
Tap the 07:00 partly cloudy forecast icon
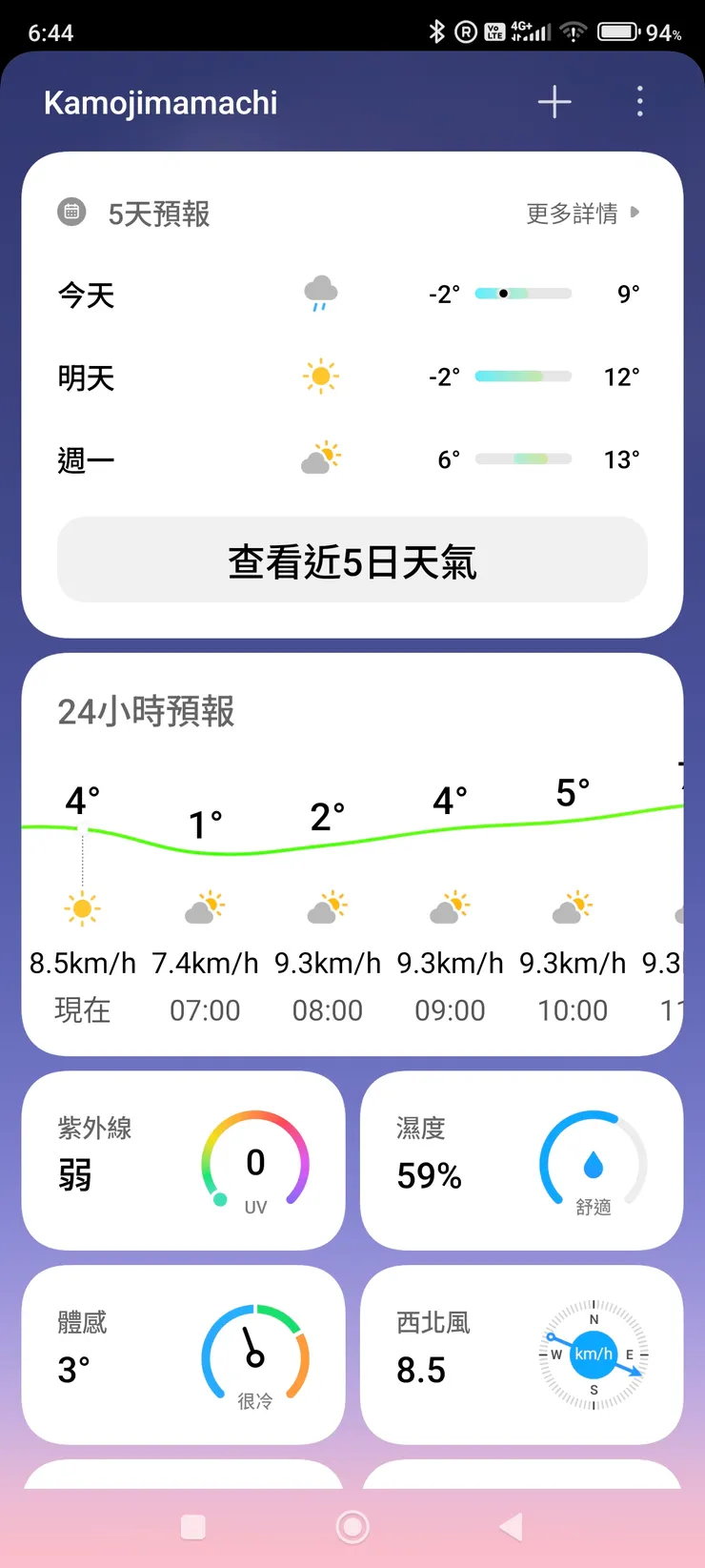click(x=204, y=906)
